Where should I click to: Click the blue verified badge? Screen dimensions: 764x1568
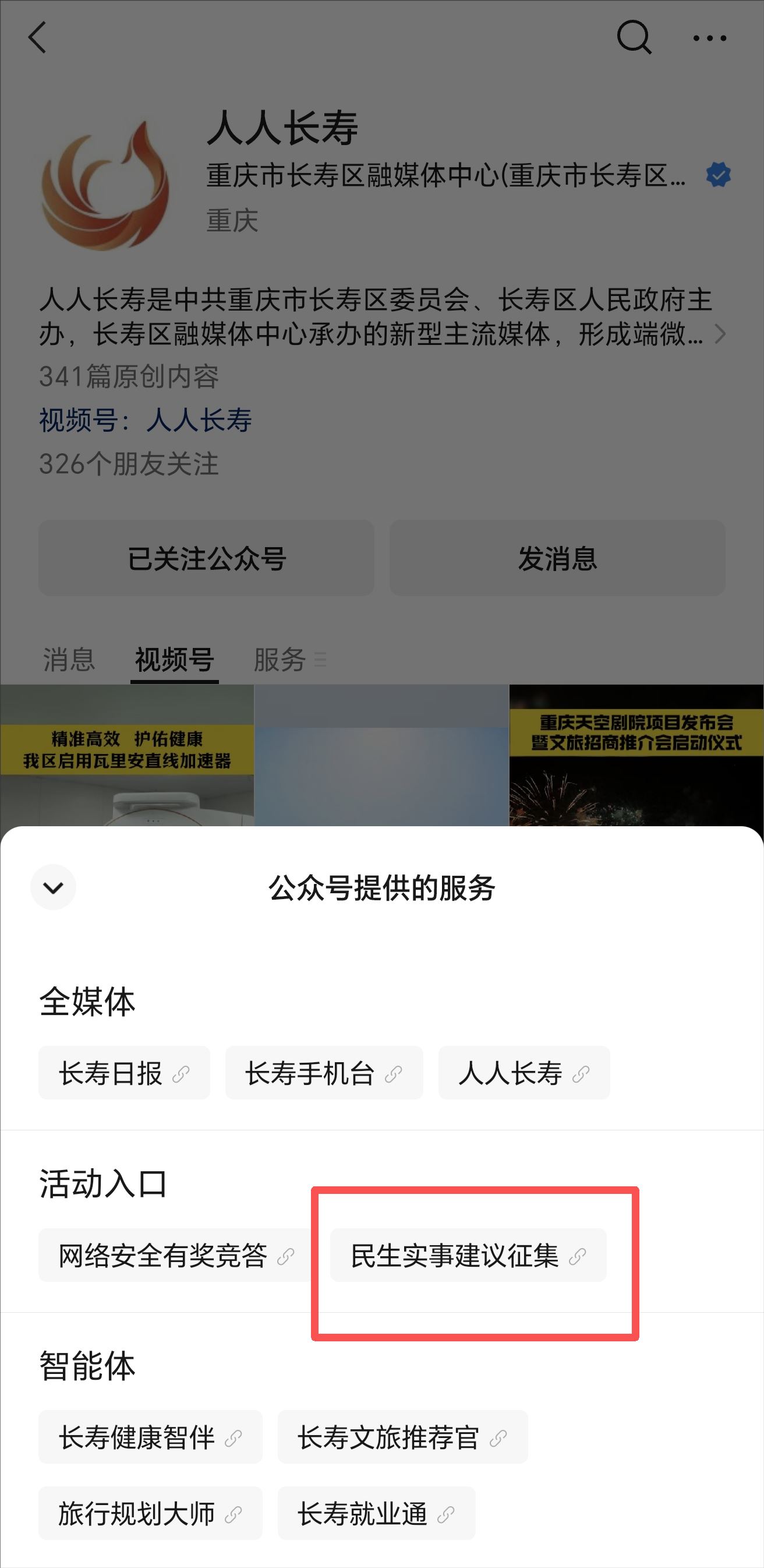pyautogui.click(x=718, y=175)
